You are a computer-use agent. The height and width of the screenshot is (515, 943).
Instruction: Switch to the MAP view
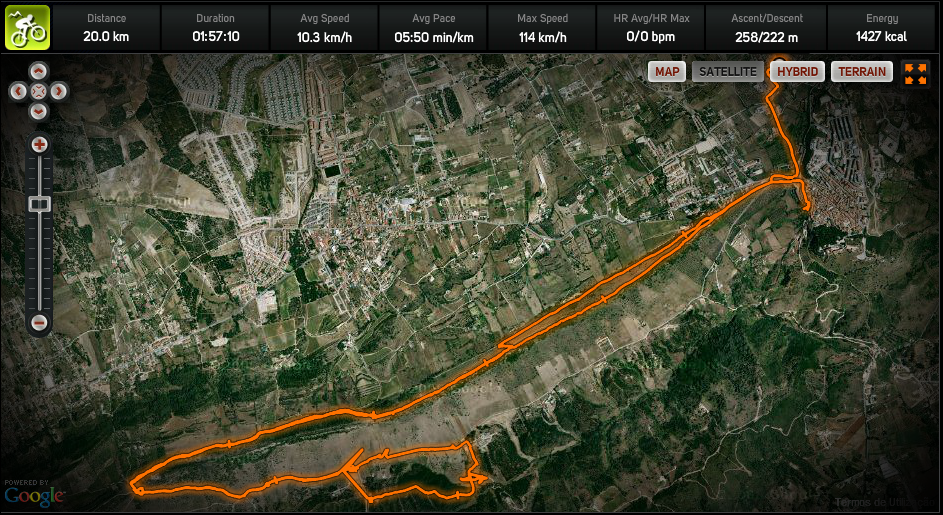(667, 72)
